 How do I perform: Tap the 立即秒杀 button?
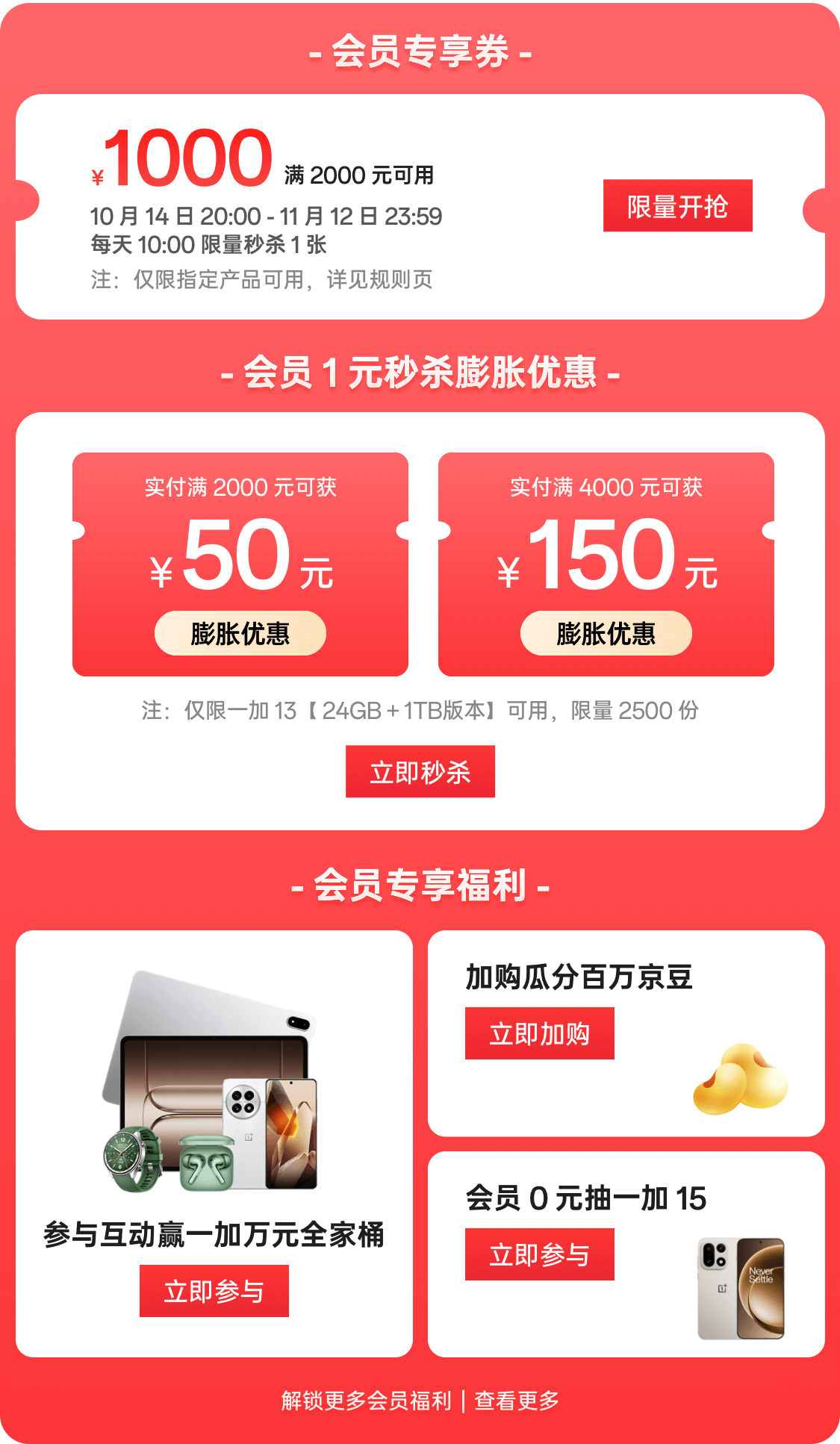tap(420, 771)
